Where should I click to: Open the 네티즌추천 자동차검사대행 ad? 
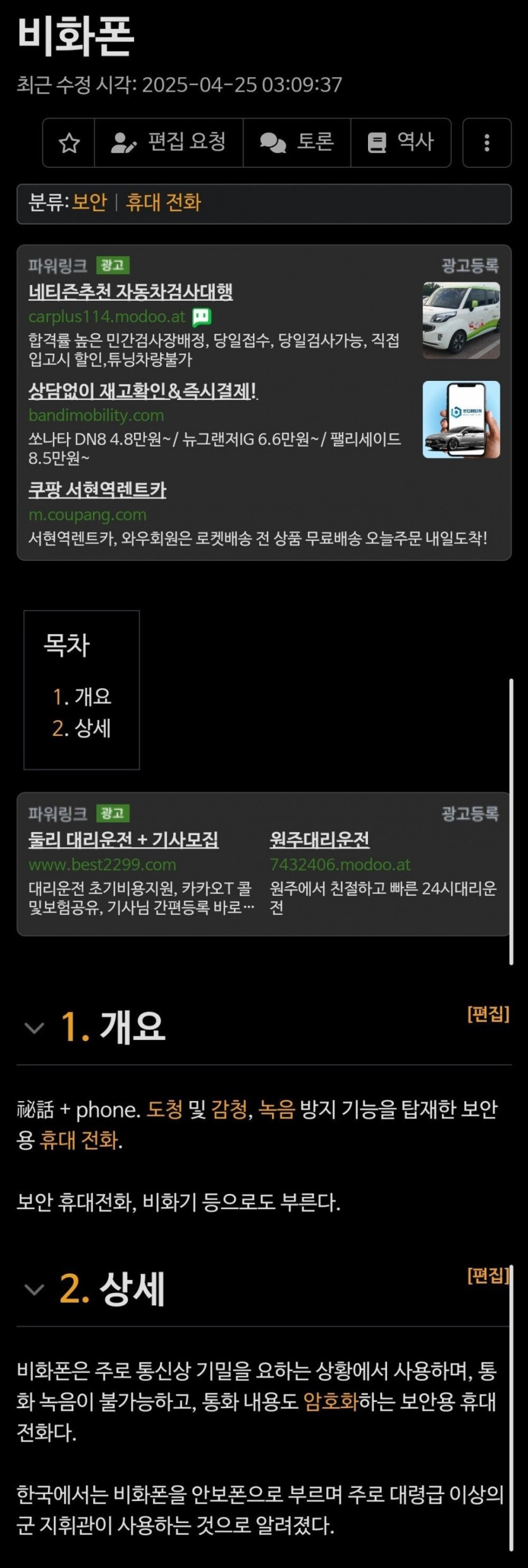tap(130, 291)
